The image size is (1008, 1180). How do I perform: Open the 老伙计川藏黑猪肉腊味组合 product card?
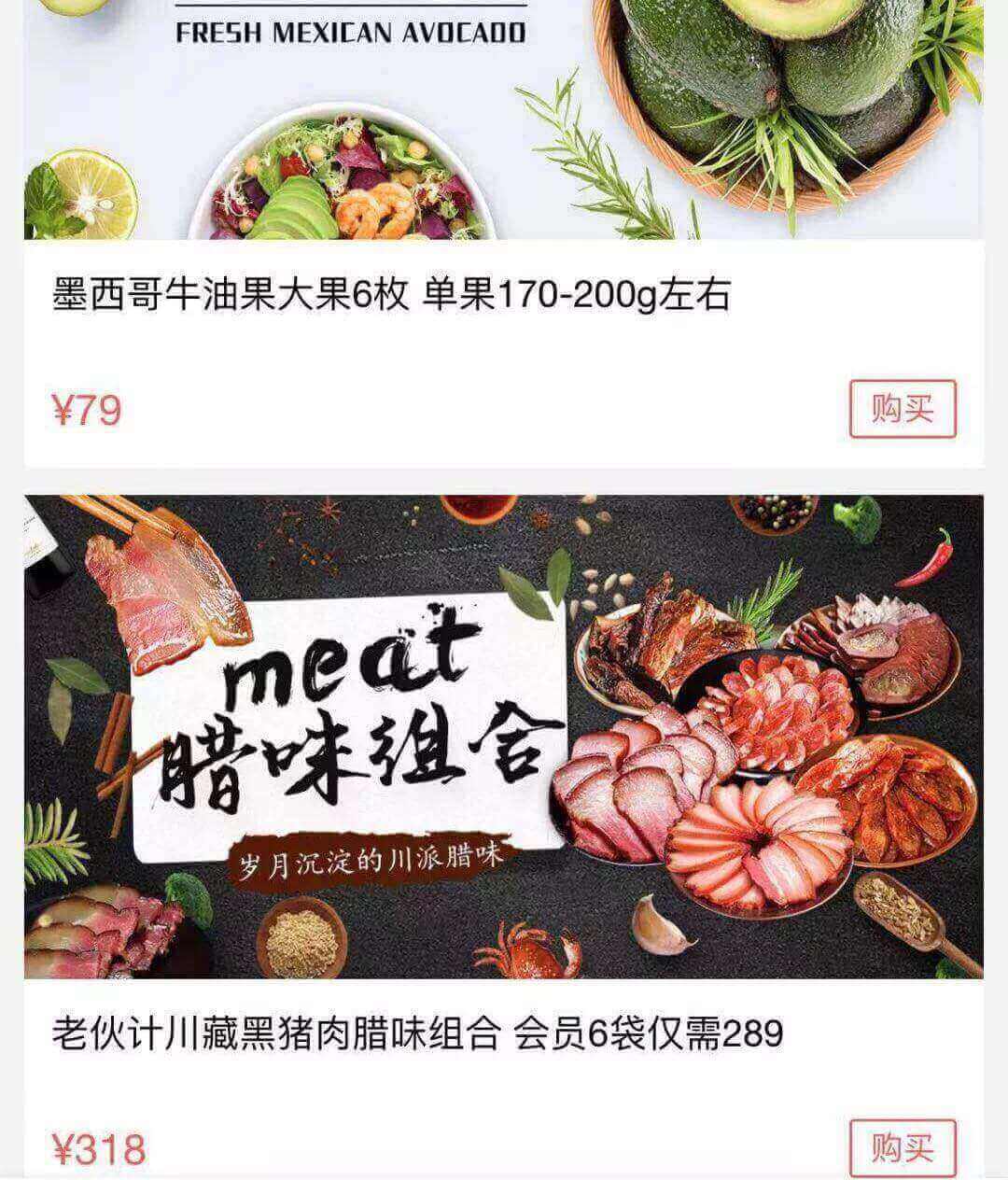tap(417, 1034)
